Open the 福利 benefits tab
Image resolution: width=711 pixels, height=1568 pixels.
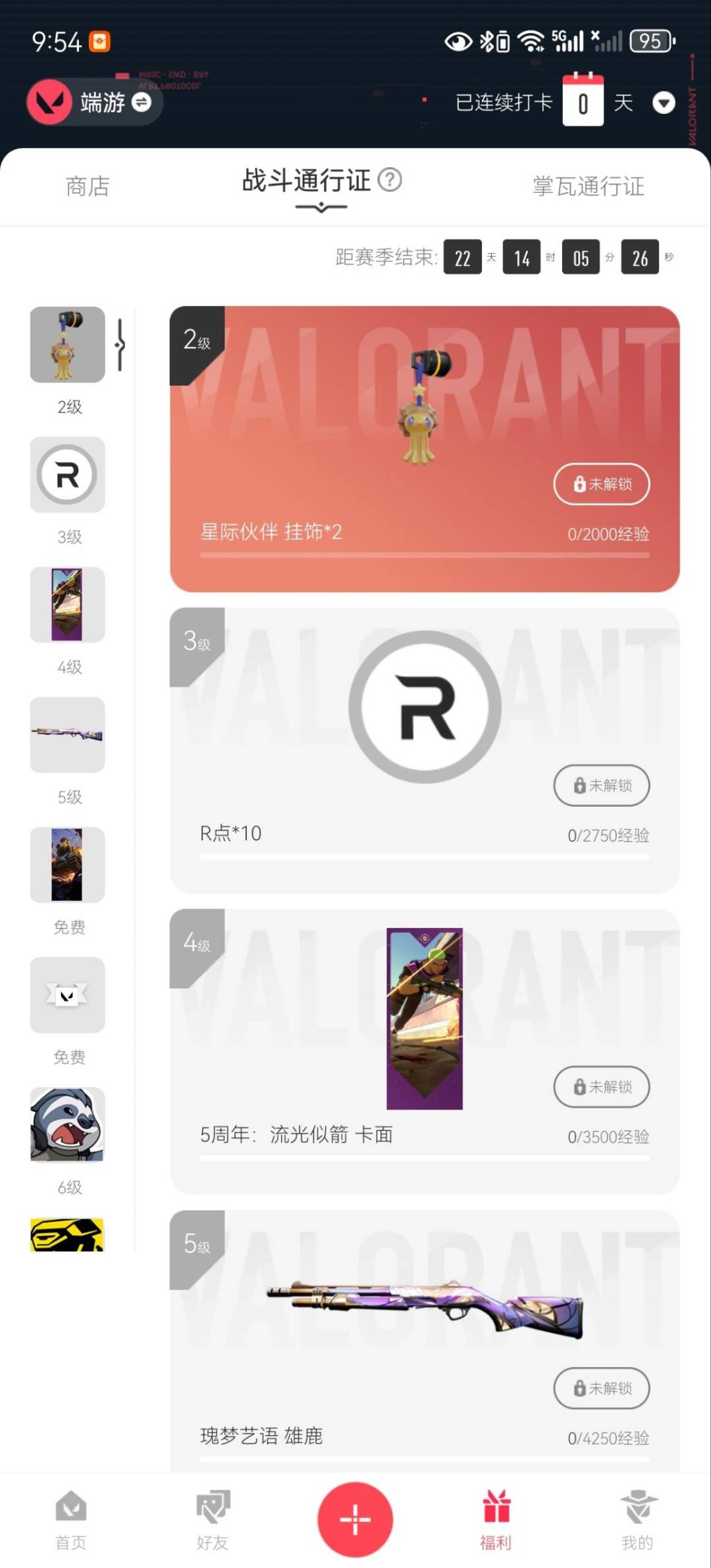click(x=496, y=1519)
